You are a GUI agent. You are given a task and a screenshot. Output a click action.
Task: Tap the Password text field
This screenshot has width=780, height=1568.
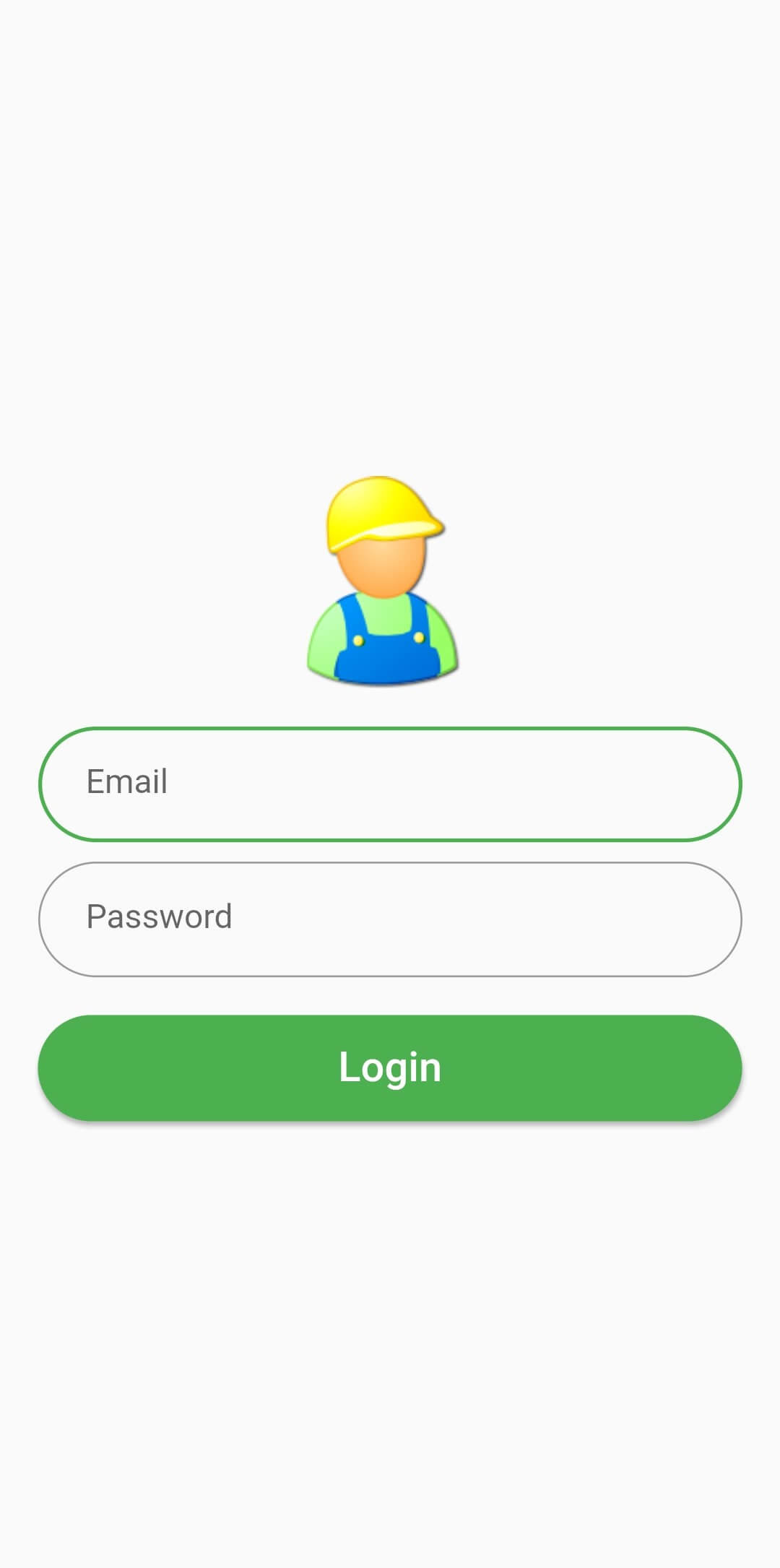390,919
